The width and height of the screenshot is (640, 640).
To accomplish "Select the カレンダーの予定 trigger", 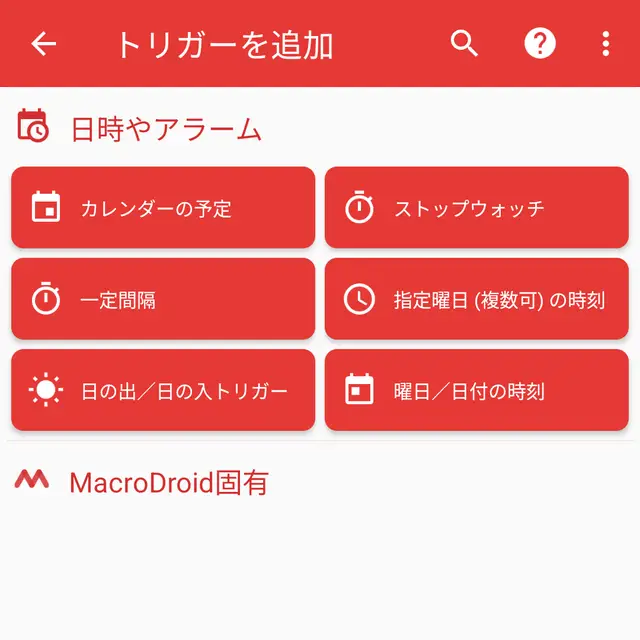I will [x=163, y=208].
